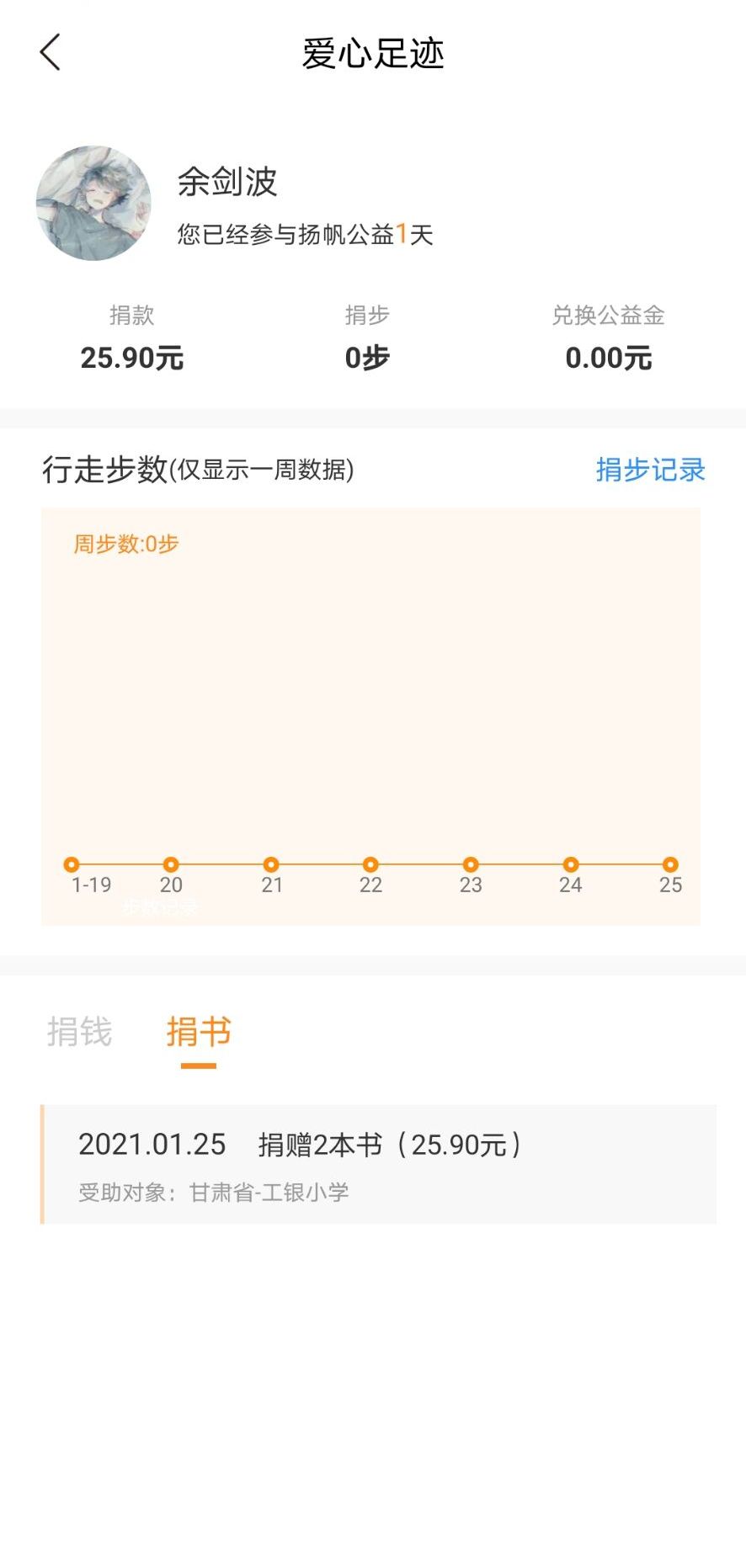Tap the profile avatar of 余剑波
This screenshot has height=1568, width=746.
click(x=93, y=204)
